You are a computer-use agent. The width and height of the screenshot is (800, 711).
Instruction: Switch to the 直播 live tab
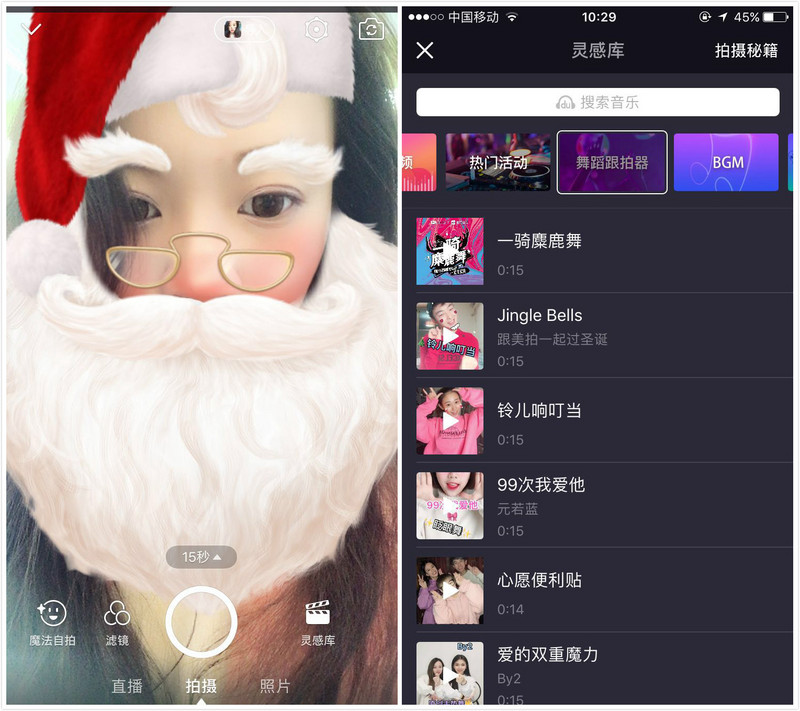coord(127,686)
